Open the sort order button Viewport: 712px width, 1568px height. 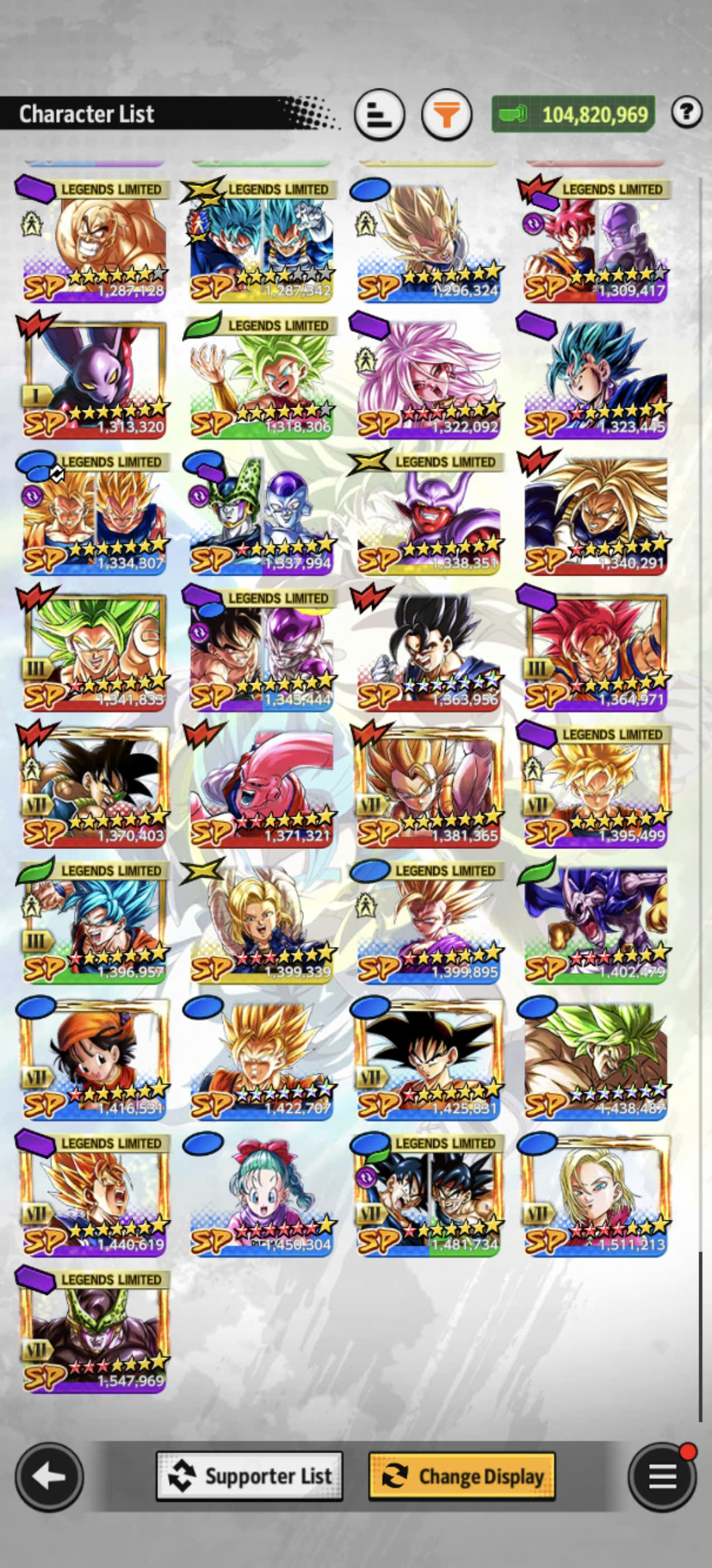pos(380,114)
